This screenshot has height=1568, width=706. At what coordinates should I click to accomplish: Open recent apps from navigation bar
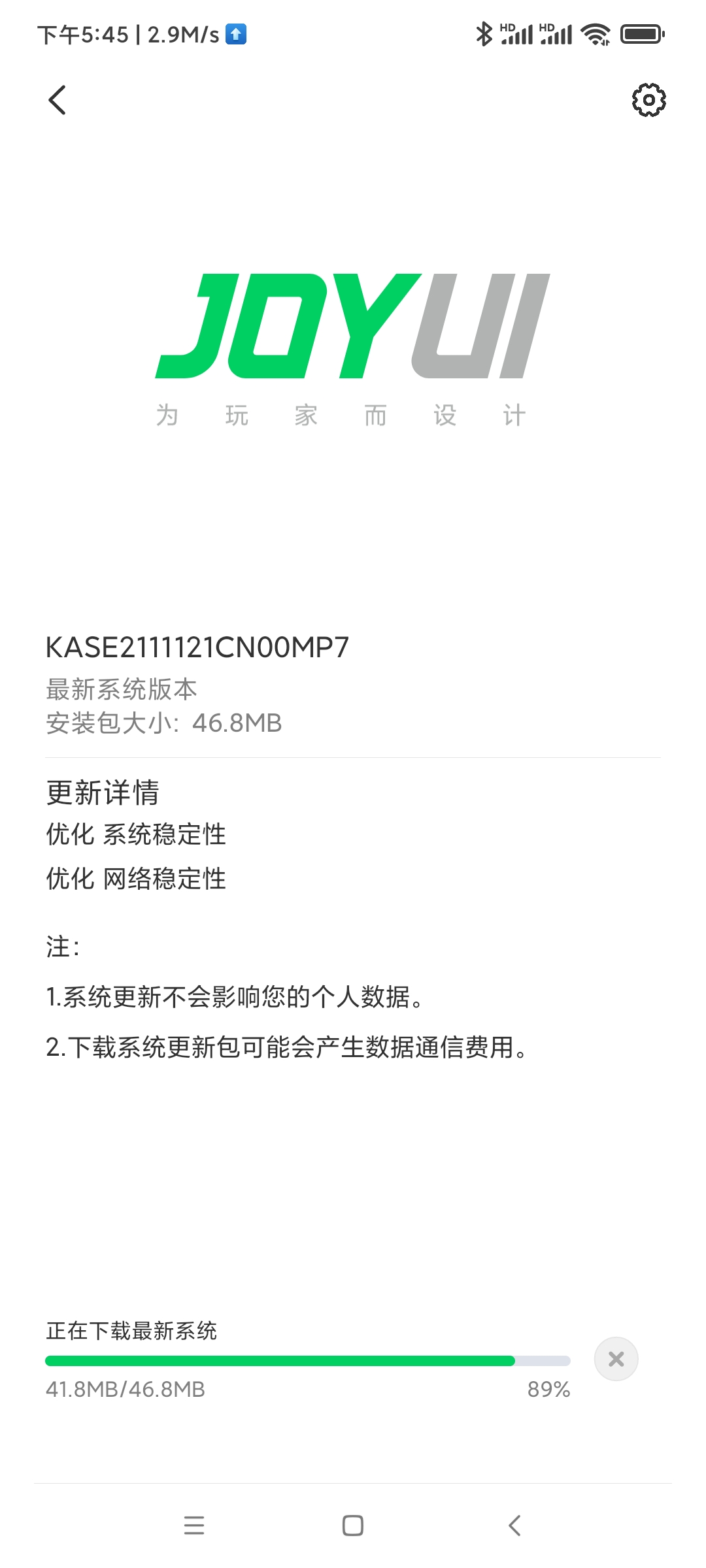194,1526
